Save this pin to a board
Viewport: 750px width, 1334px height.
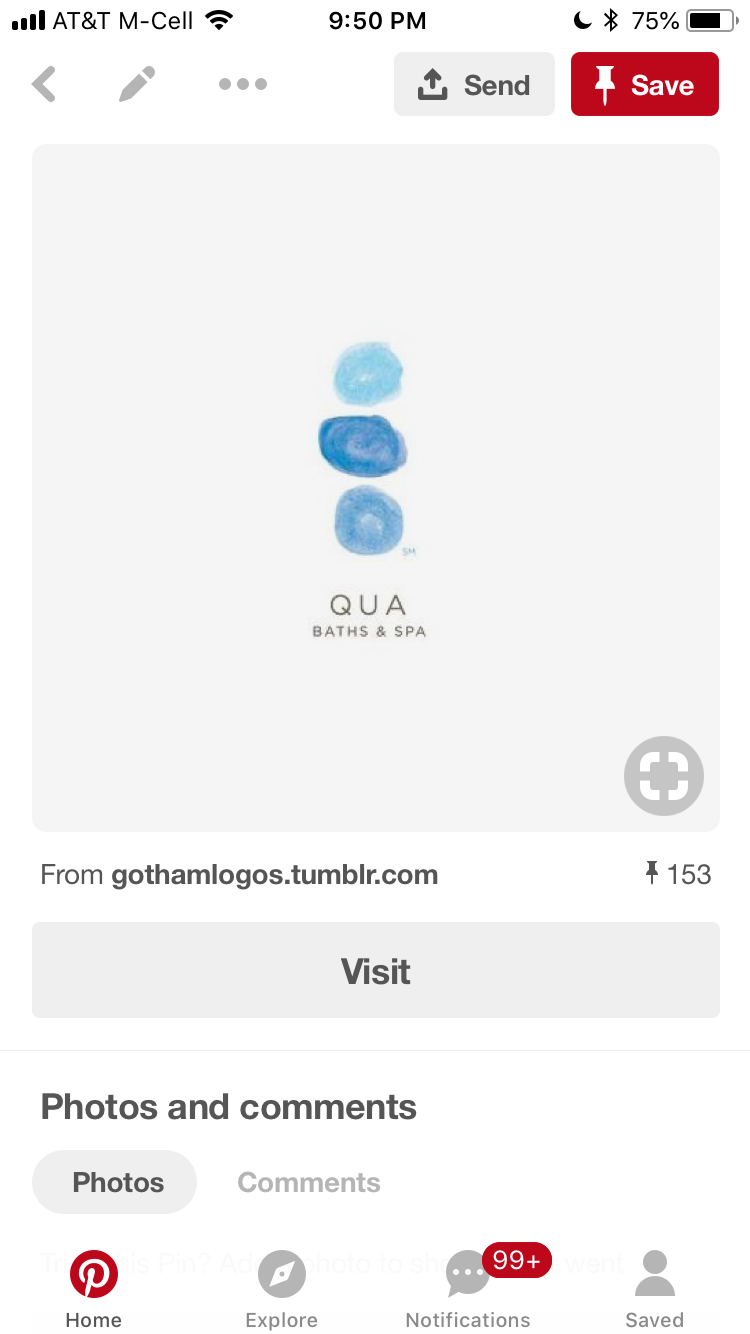coord(644,85)
